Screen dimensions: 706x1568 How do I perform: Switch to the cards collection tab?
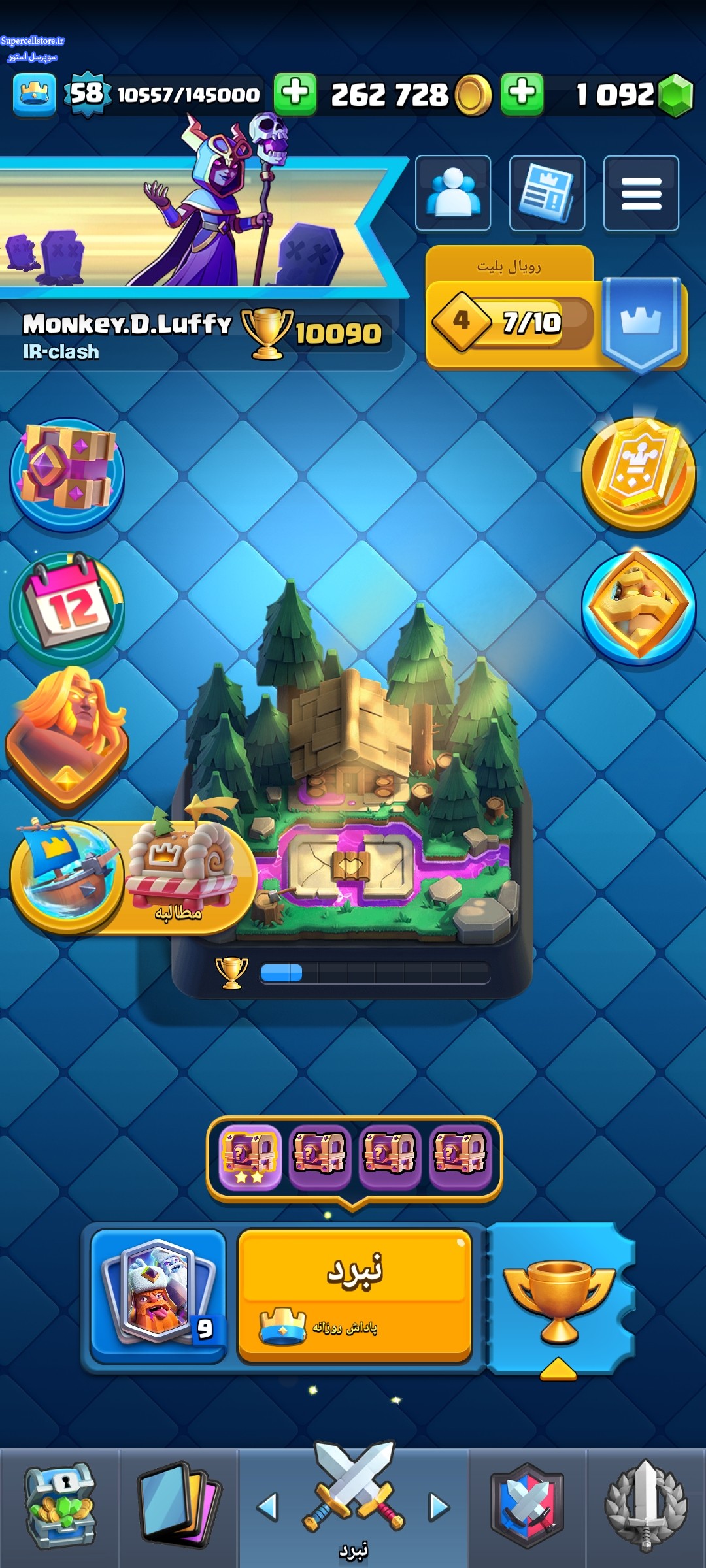[178, 1506]
